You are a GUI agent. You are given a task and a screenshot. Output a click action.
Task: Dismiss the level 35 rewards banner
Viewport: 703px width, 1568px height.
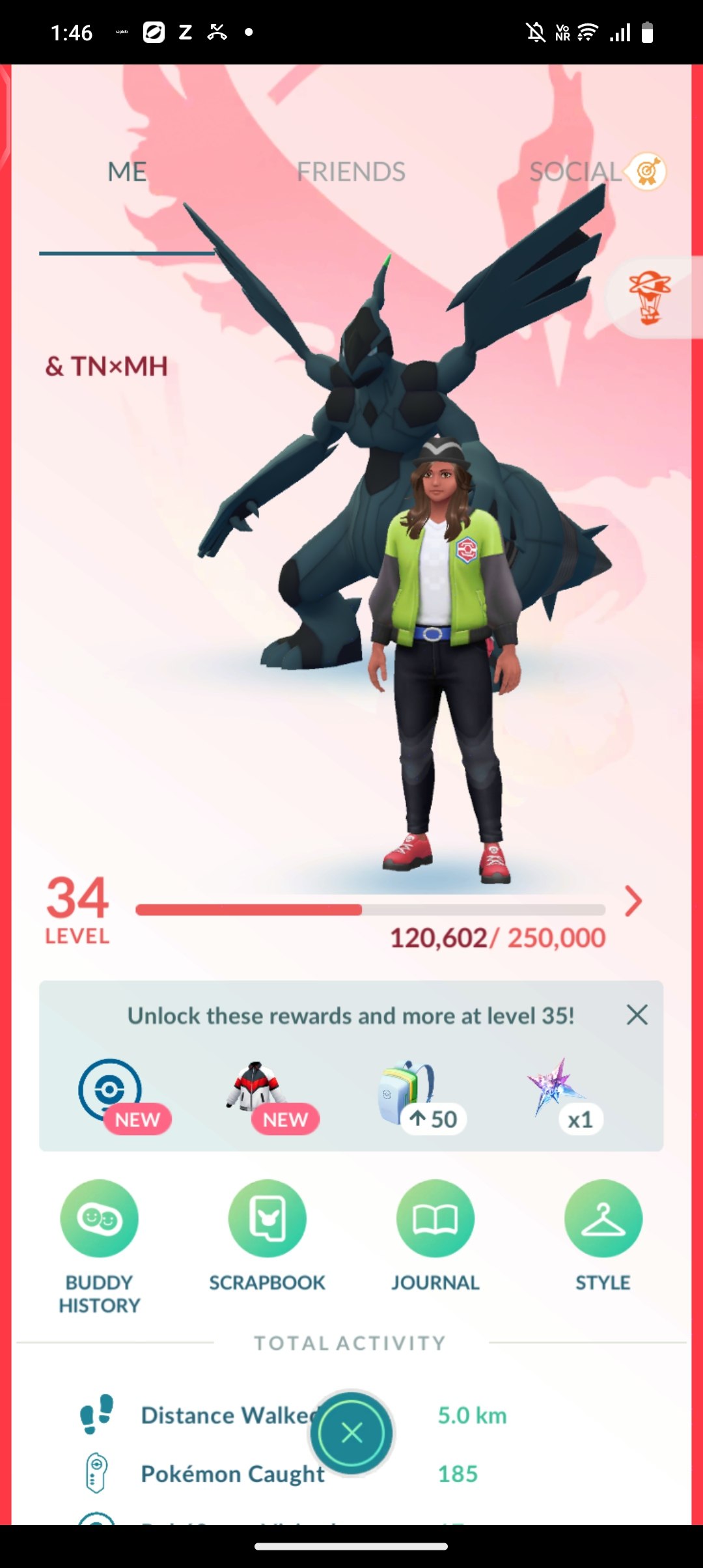(x=637, y=1015)
